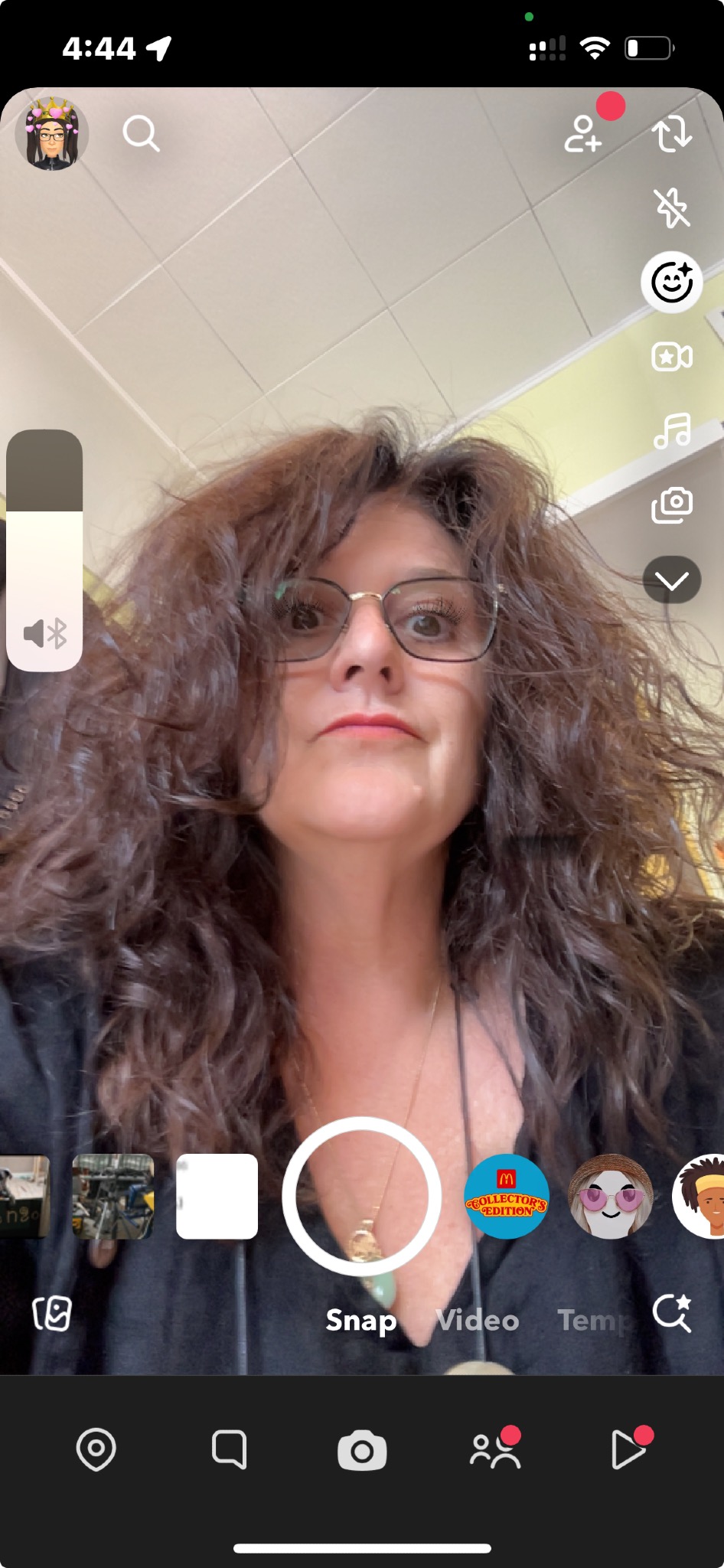Image resolution: width=724 pixels, height=1568 pixels.
Task: Take a snap with the shutter
Action: 361,1196
